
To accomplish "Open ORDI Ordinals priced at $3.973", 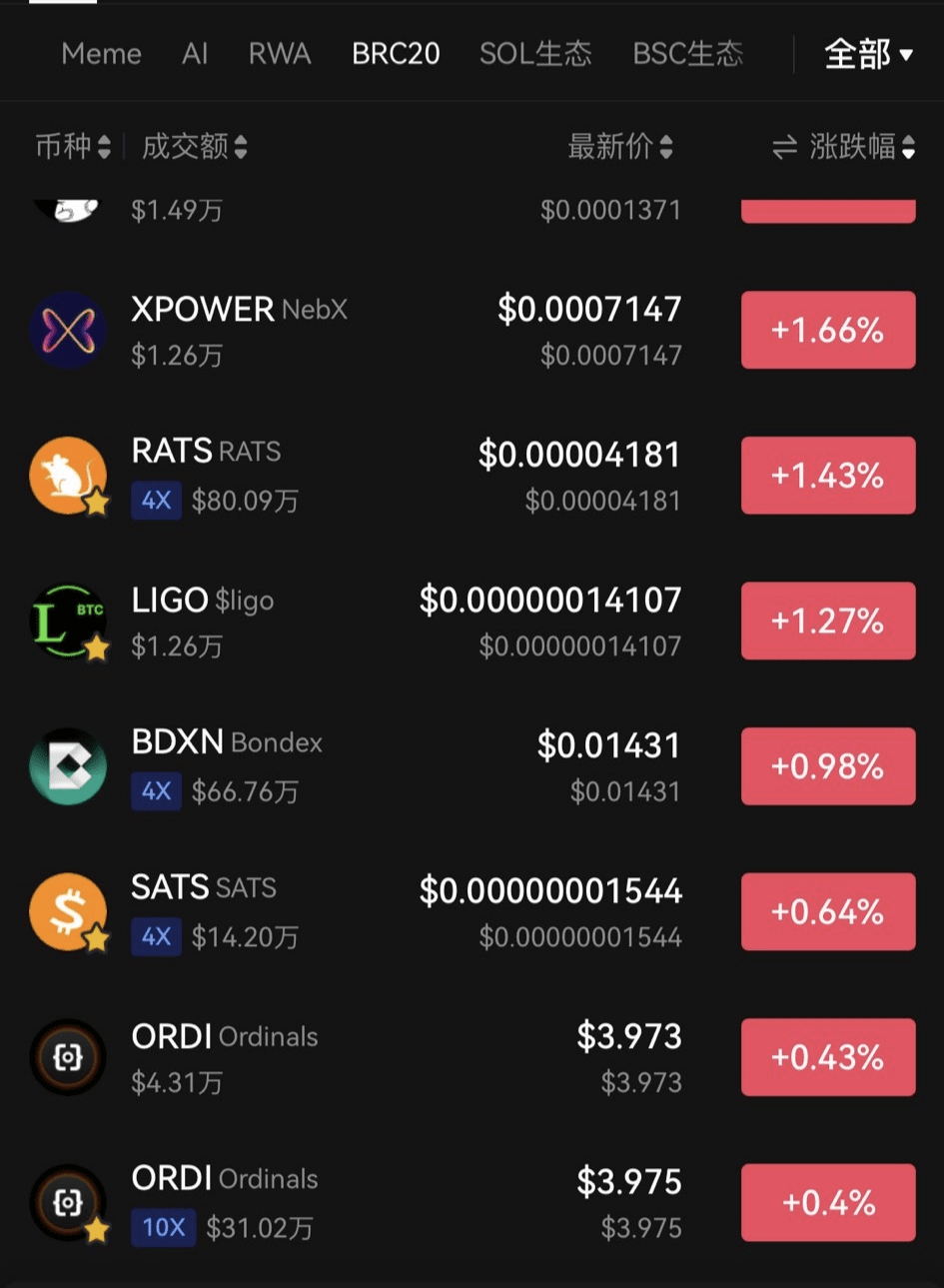I will click(225, 1056).
